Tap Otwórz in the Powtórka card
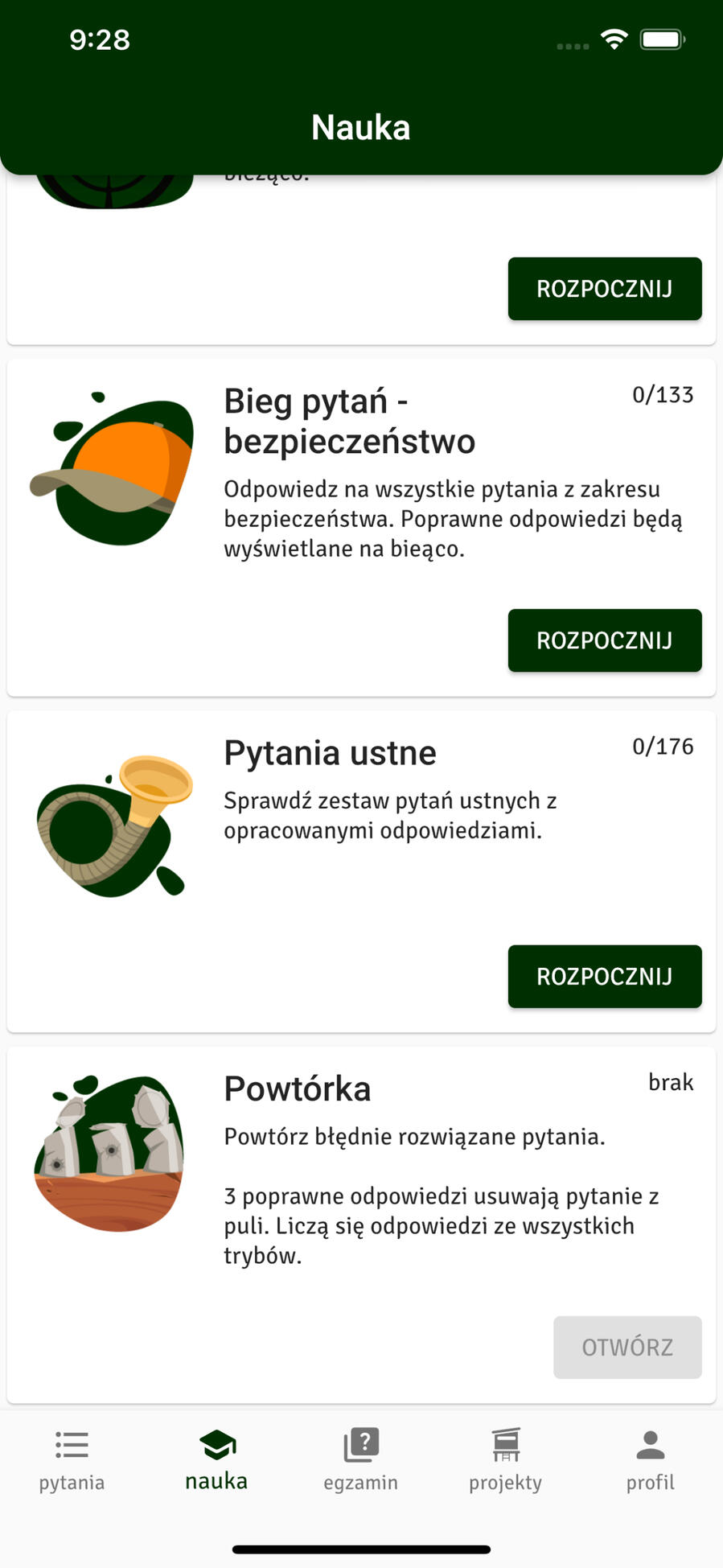 click(x=626, y=1347)
